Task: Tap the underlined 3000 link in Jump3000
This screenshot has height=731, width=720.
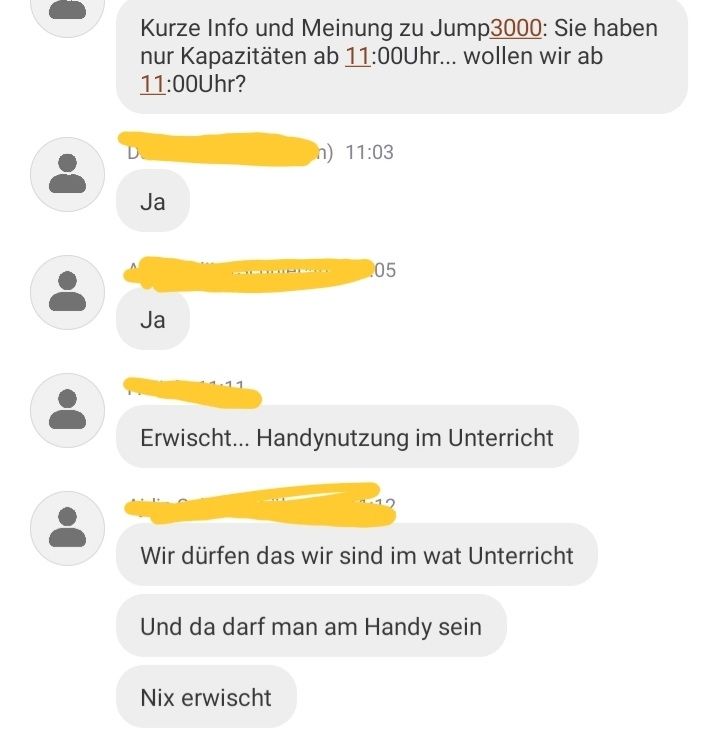Action: coord(515,28)
